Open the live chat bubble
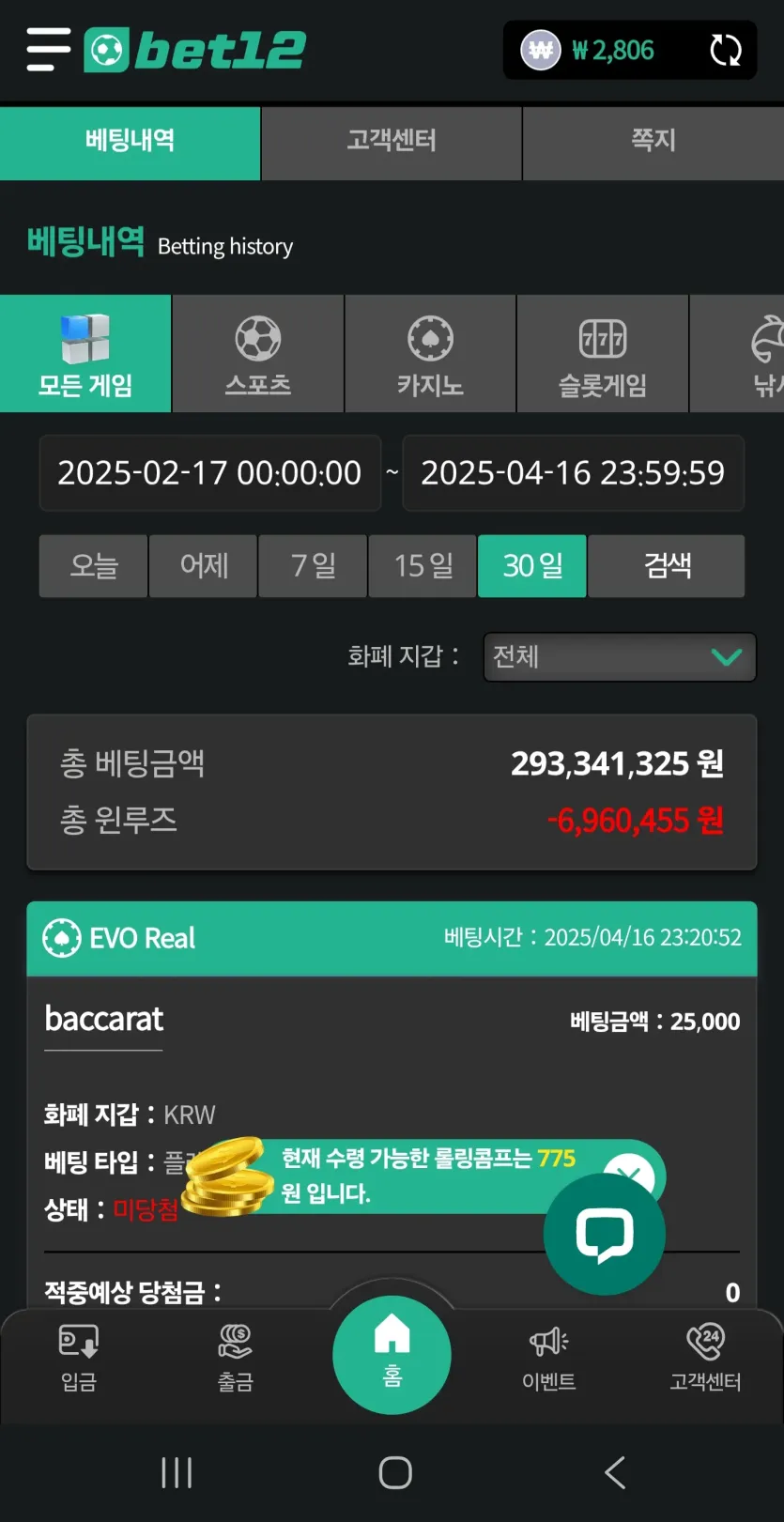The image size is (784, 1522). (x=605, y=1235)
